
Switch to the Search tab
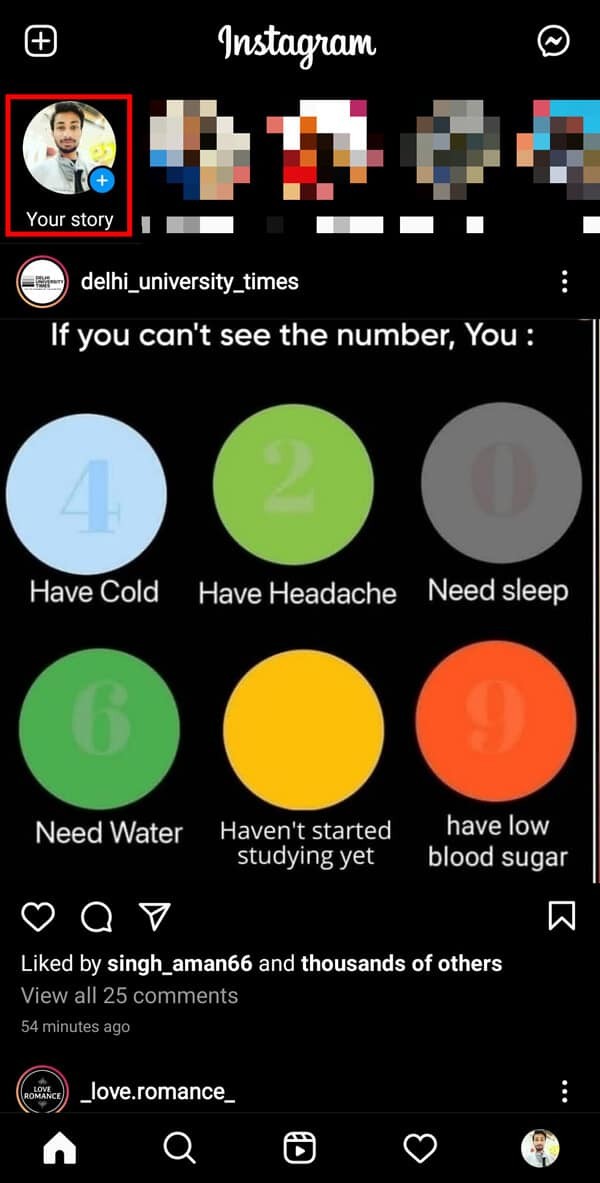[180, 1149]
